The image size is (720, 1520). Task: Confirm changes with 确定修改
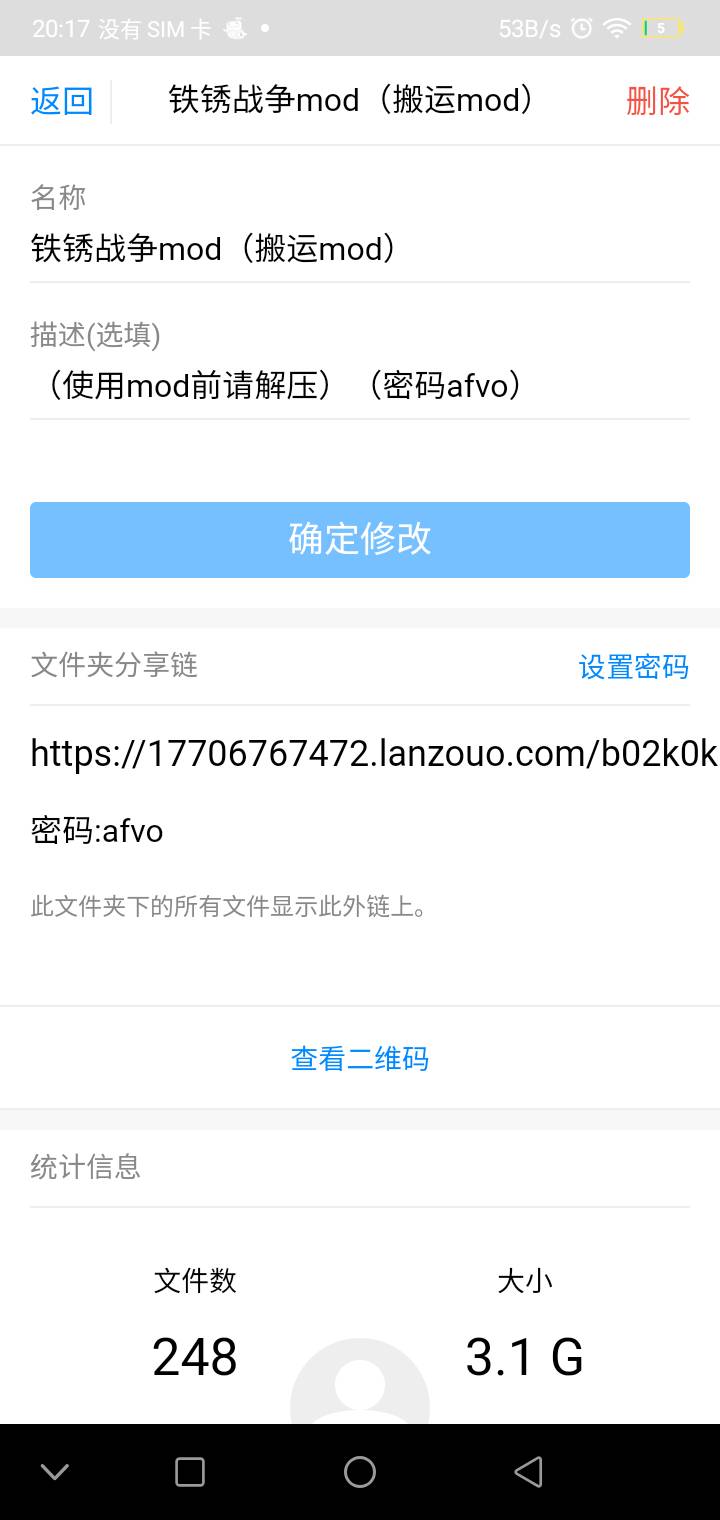360,540
